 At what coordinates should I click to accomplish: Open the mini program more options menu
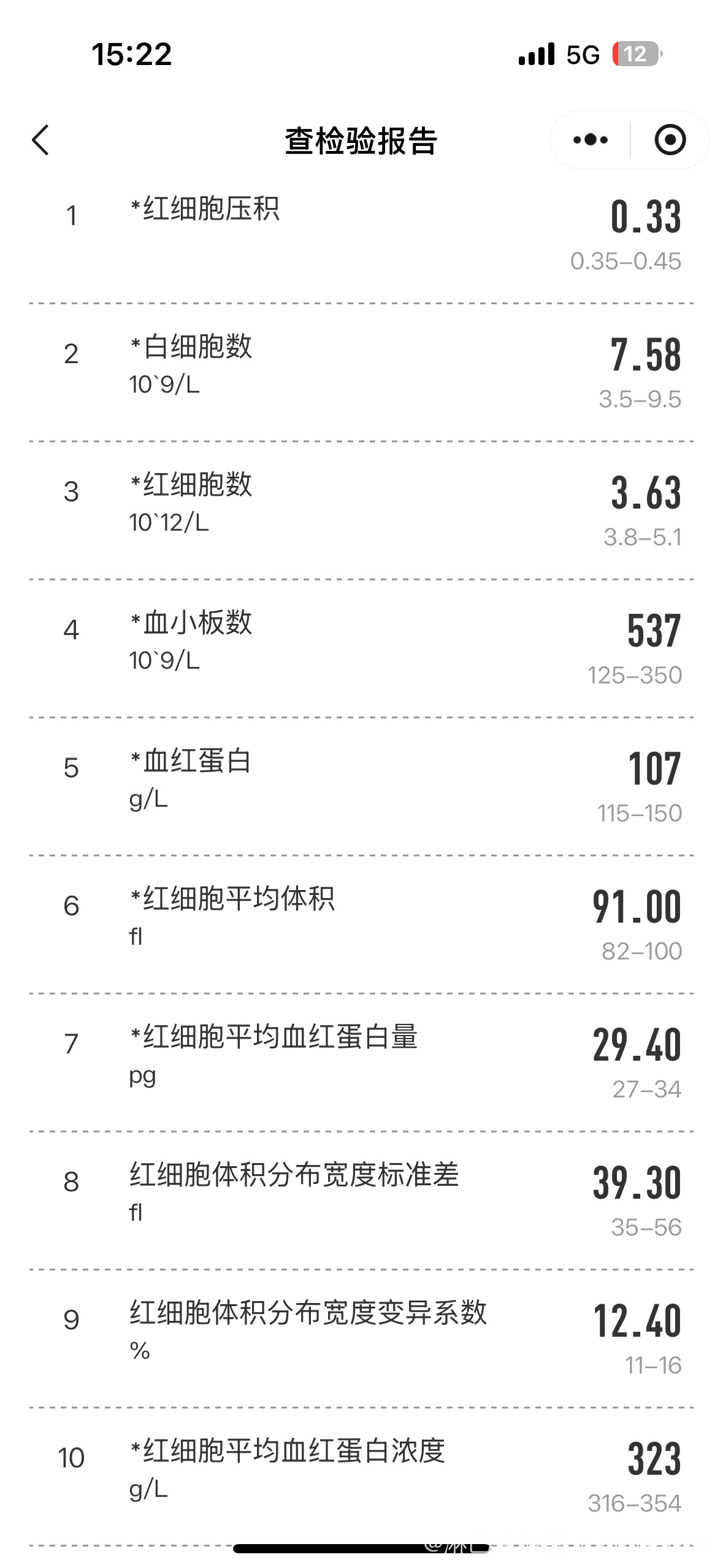point(590,140)
